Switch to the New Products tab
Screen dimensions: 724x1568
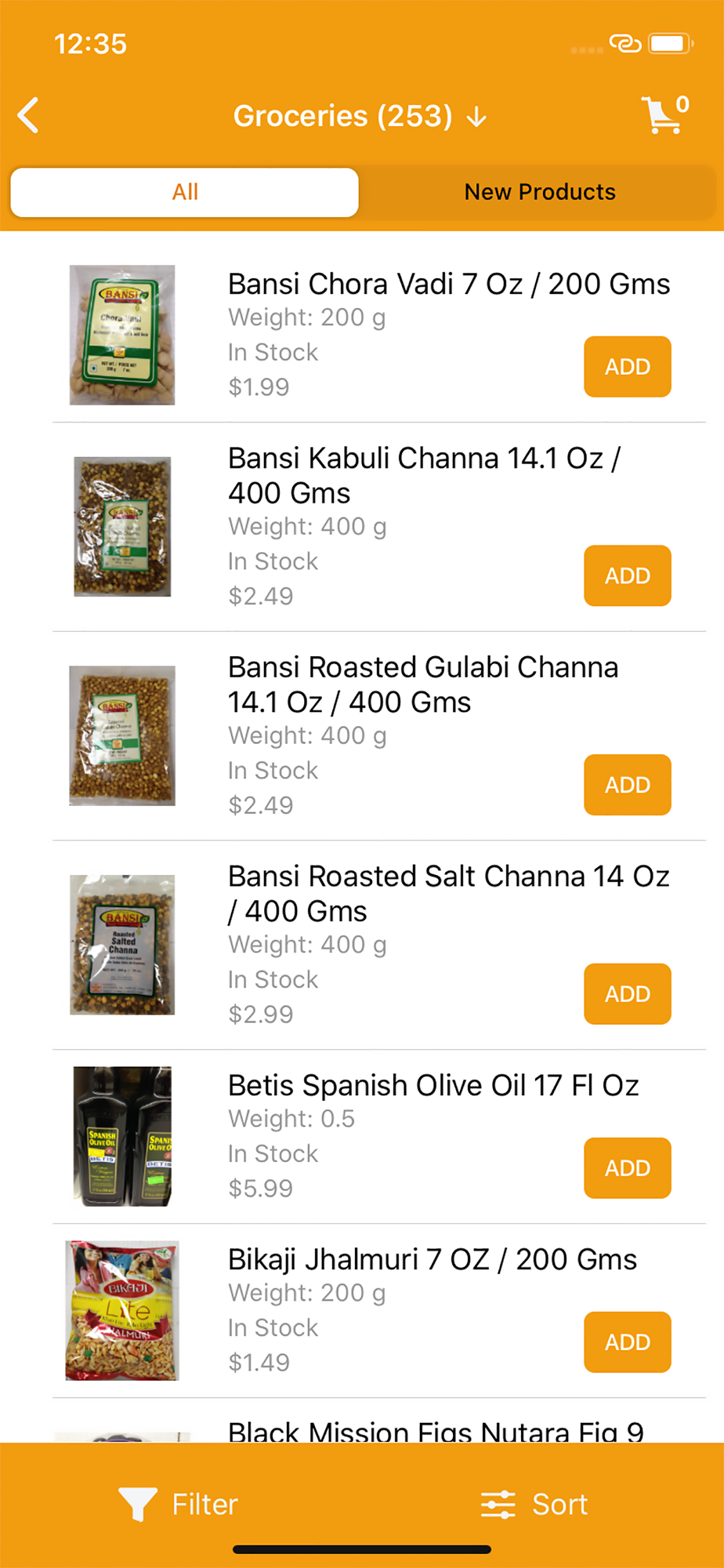pos(540,192)
